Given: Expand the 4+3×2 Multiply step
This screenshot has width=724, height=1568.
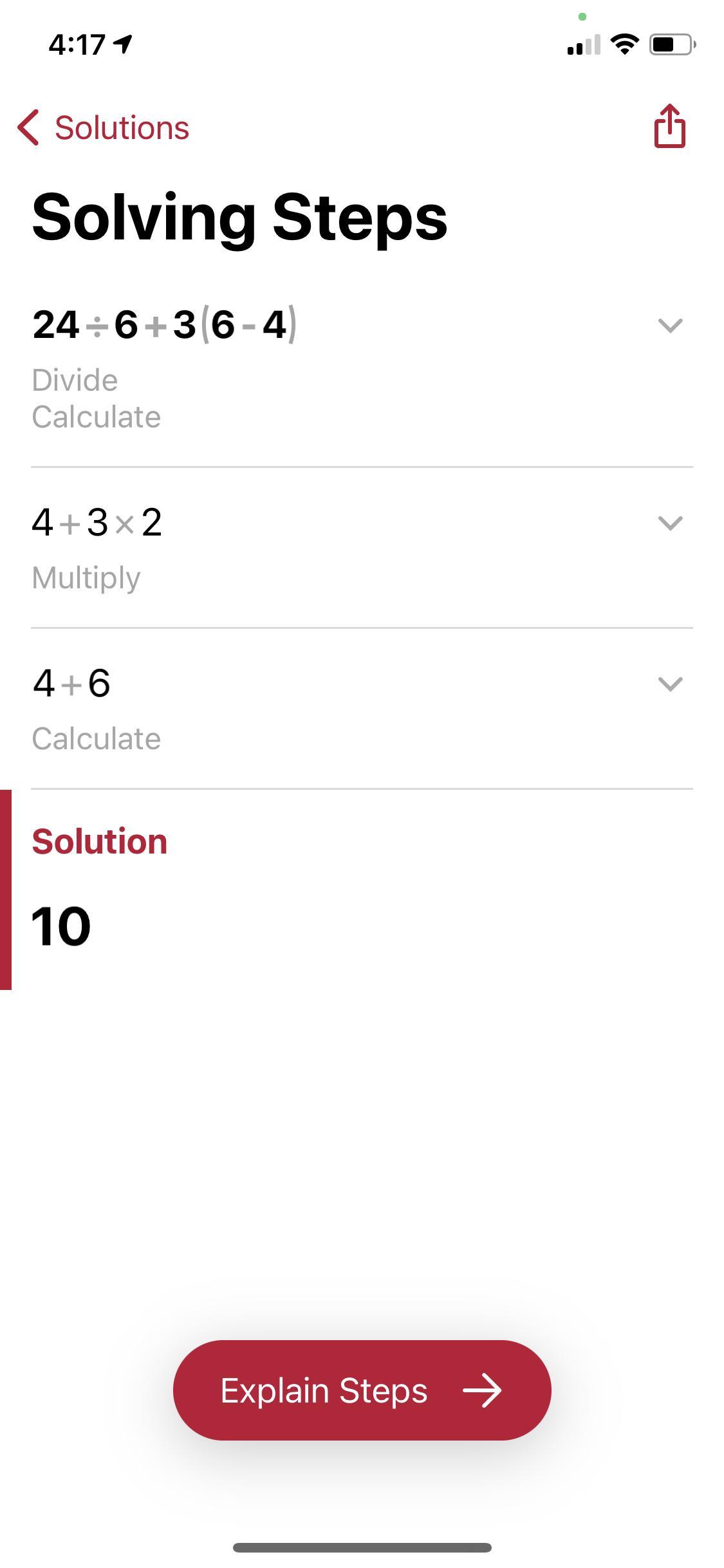Looking at the screenshot, I should point(670,523).
